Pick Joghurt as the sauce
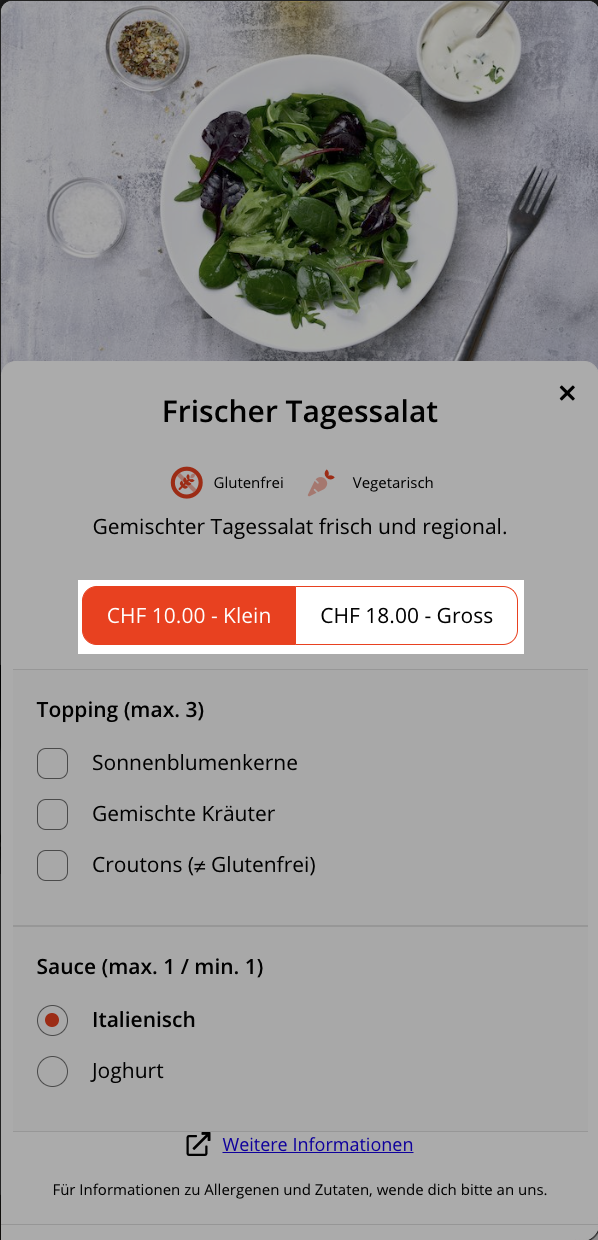Image resolution: width=598 pixels, height=1240 pixels. pyautogui.click(x=52, y=1071)
